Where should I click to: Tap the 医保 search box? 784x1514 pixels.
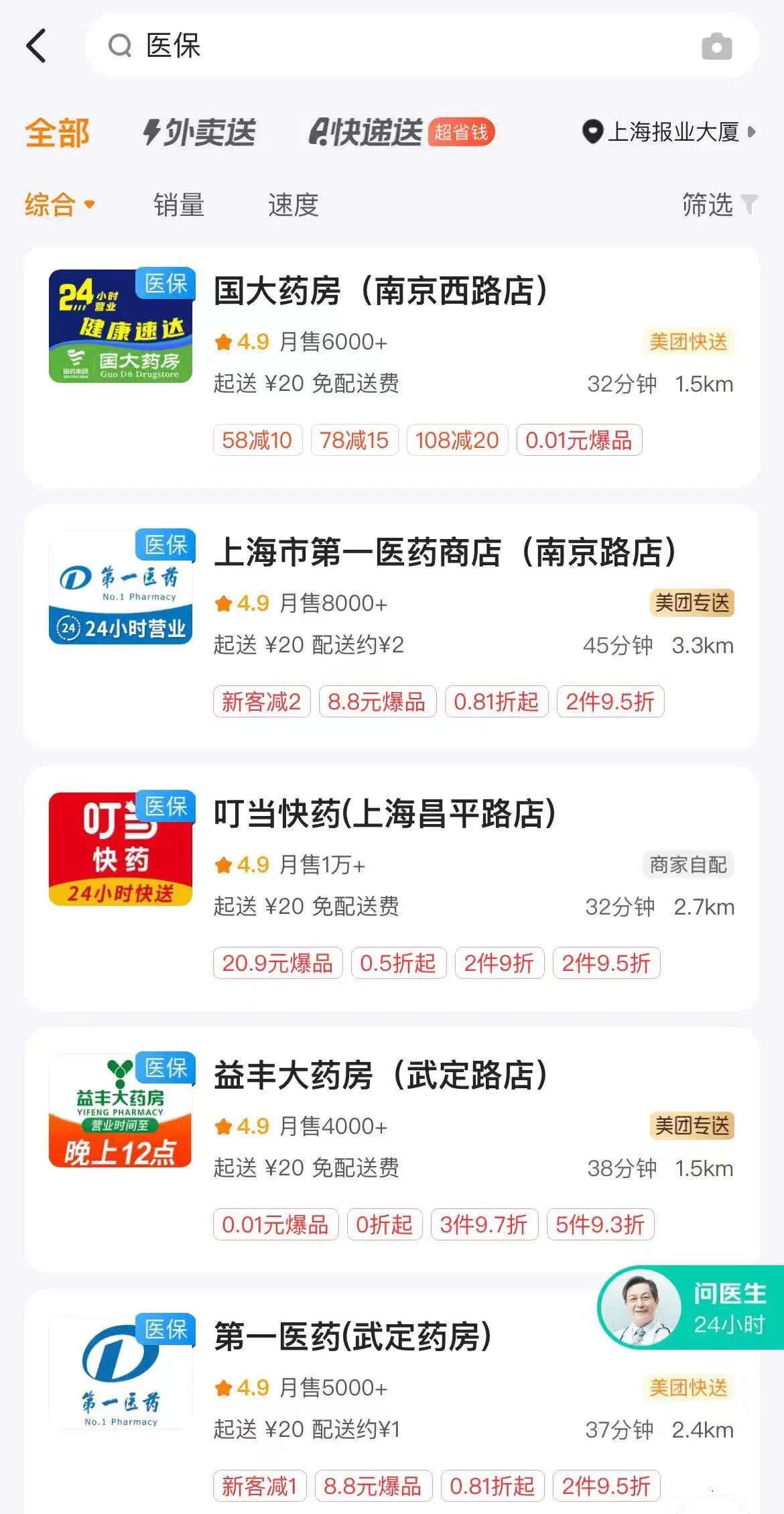point(402,46)
